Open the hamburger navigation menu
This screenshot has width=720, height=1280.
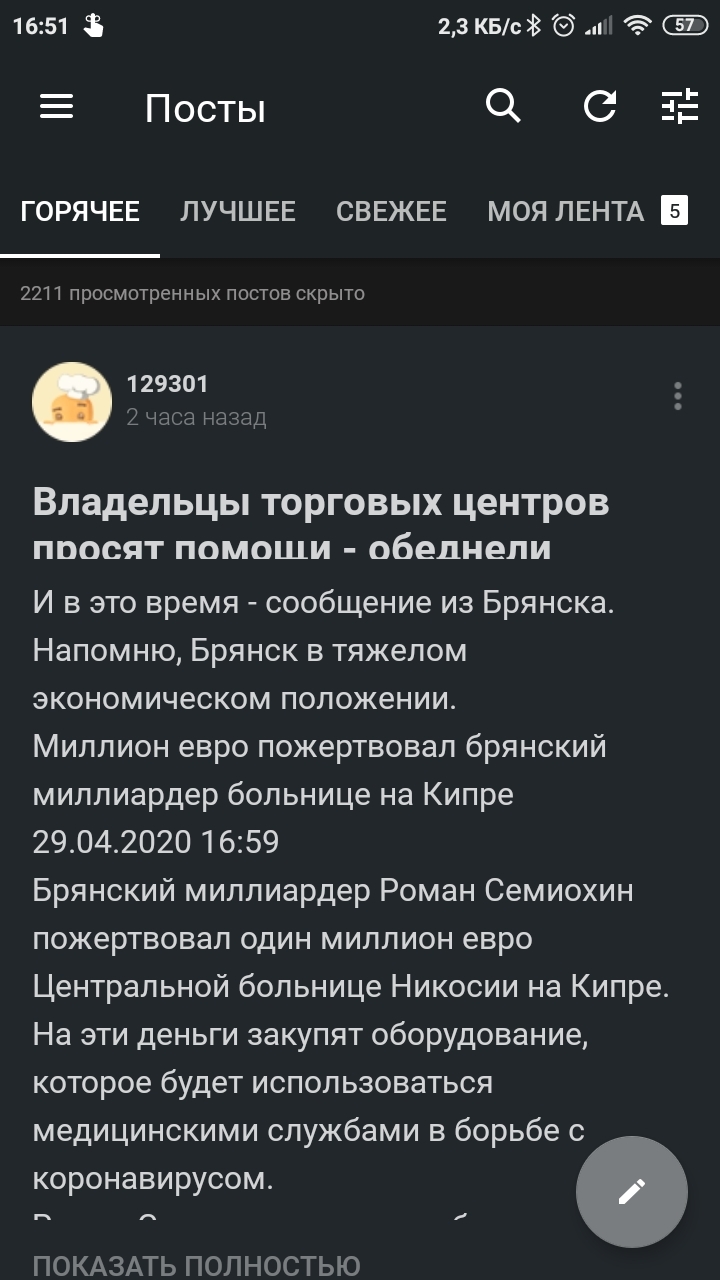(x=57, y=107)
